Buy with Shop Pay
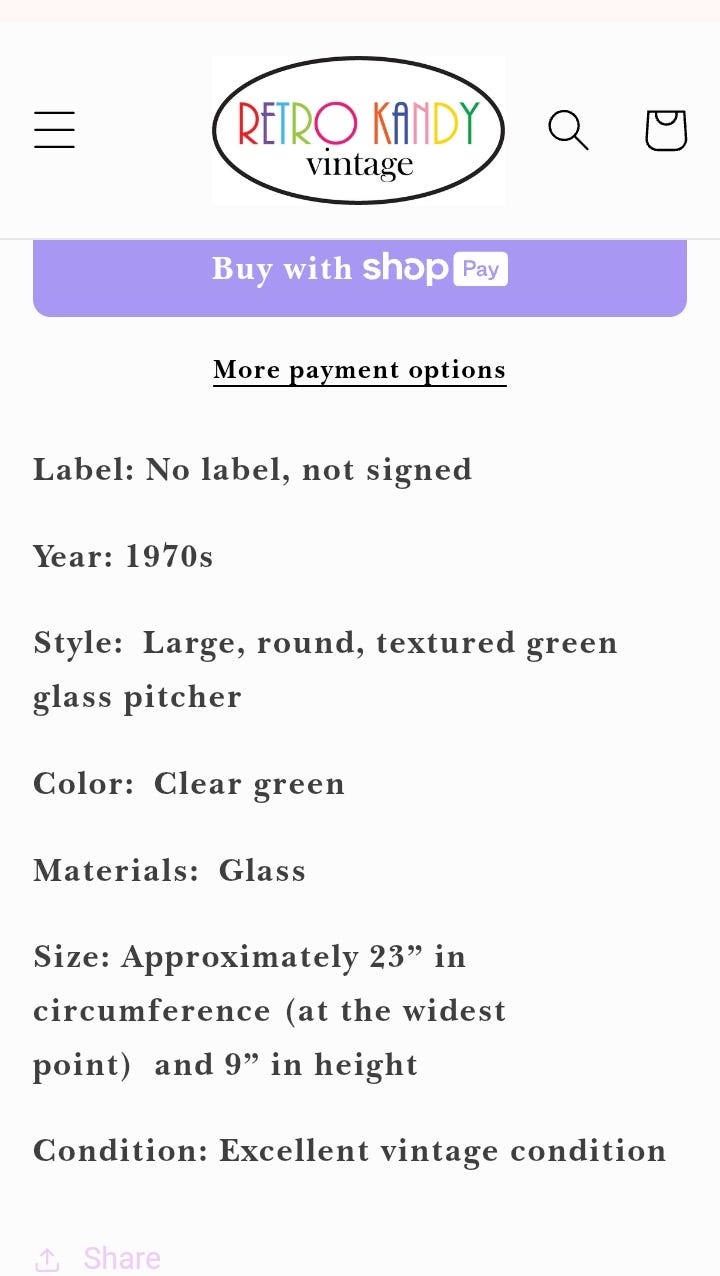720x1276 pixels. [x=360, y=270]
